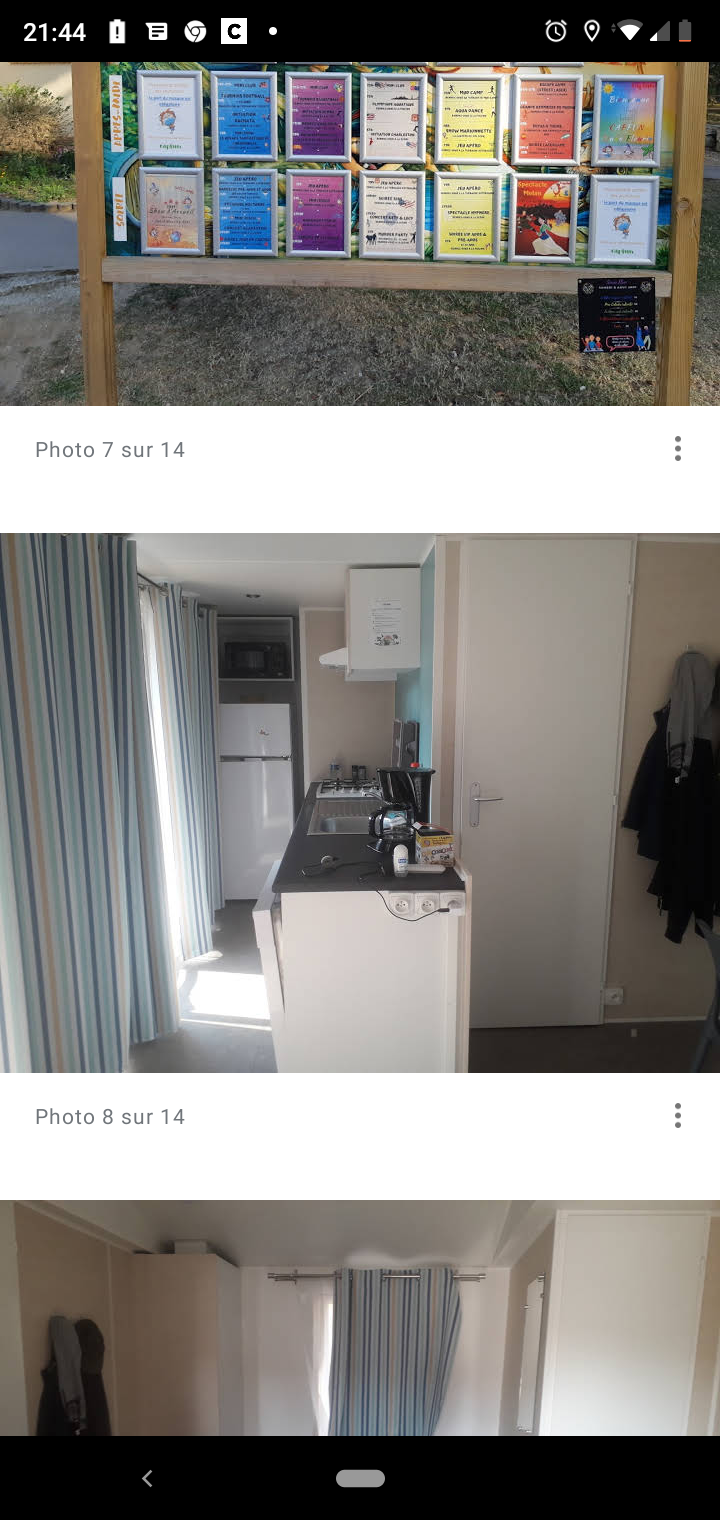Open the overflow menu for Photo 8 sur 14

tap(678, 1116)
